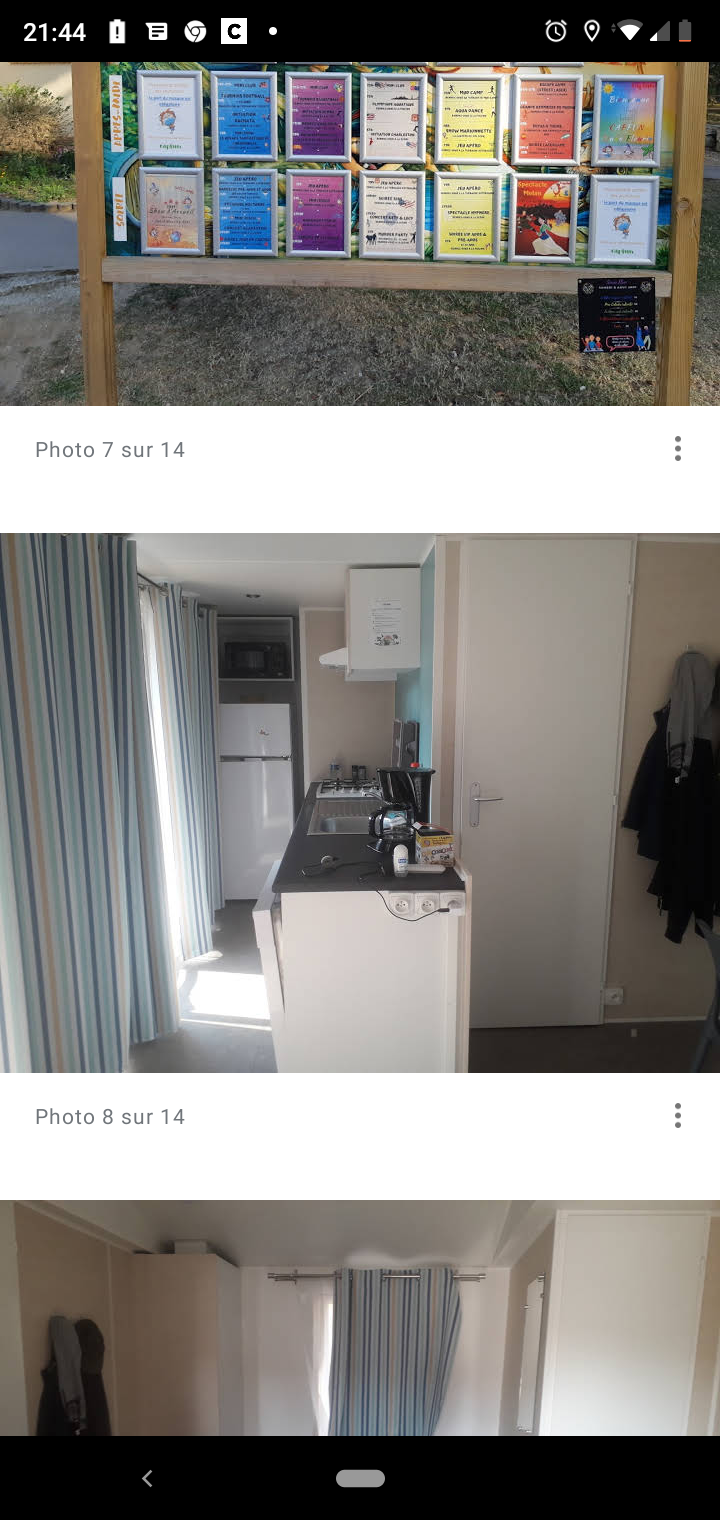Open the overflow menu for Photo 8 sur 14

tap(678, 1116)
